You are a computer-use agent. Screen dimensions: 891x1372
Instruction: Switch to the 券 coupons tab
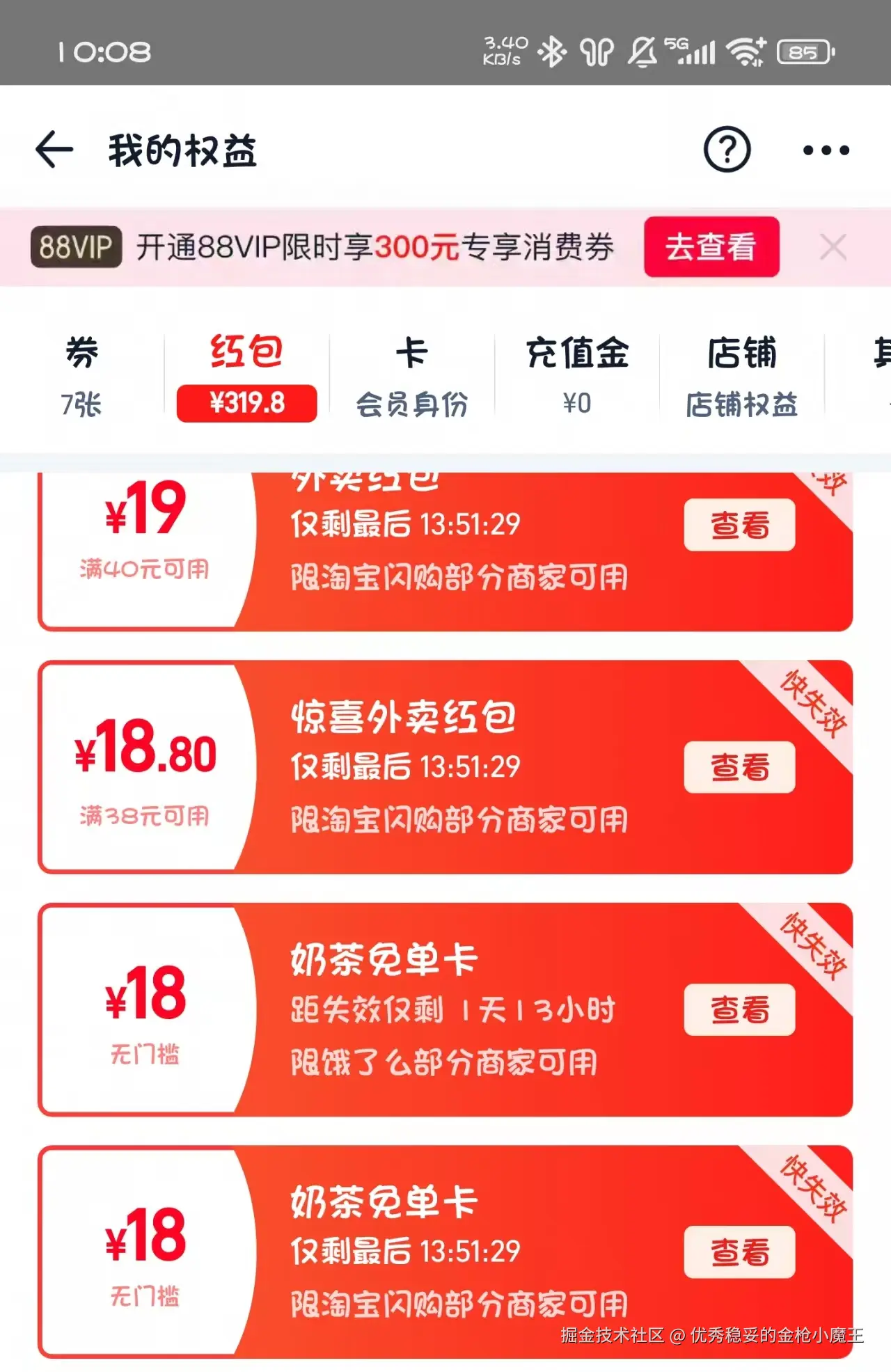coord(80,376)
